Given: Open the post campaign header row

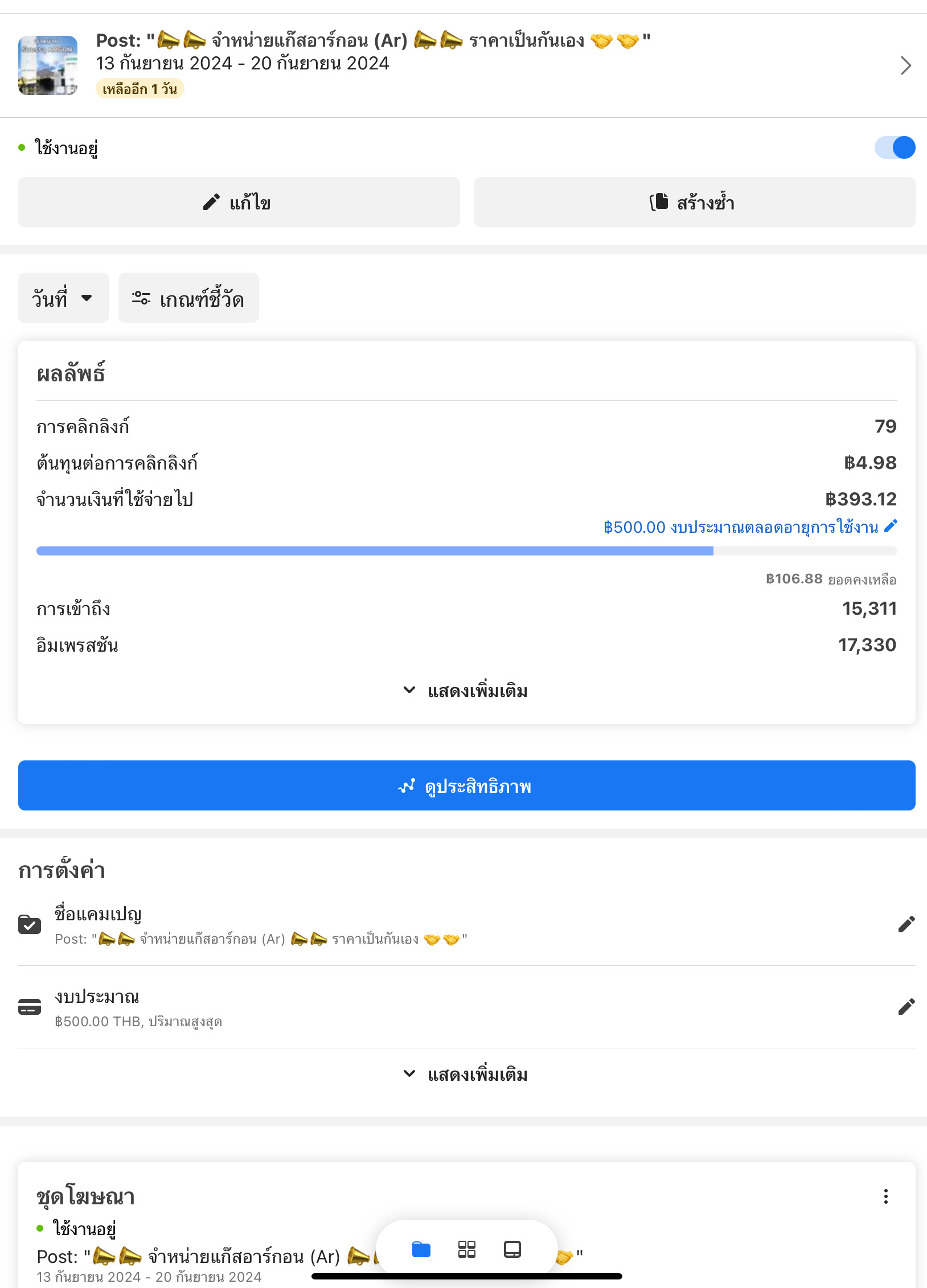Looking at the screenshot, I should [x=463, y=65].
